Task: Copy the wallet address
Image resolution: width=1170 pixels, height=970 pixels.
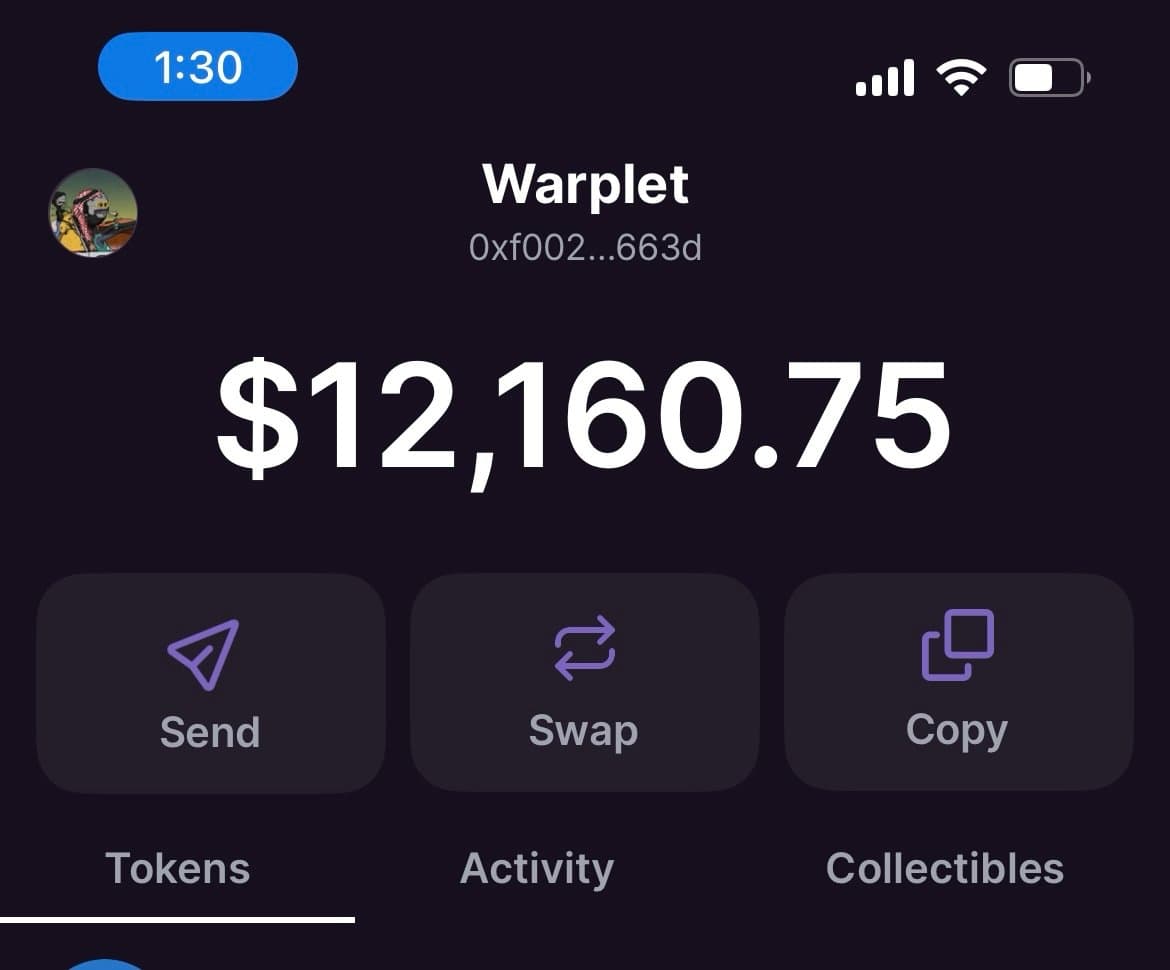Action: pyautogui.click(x=958, y=683)
